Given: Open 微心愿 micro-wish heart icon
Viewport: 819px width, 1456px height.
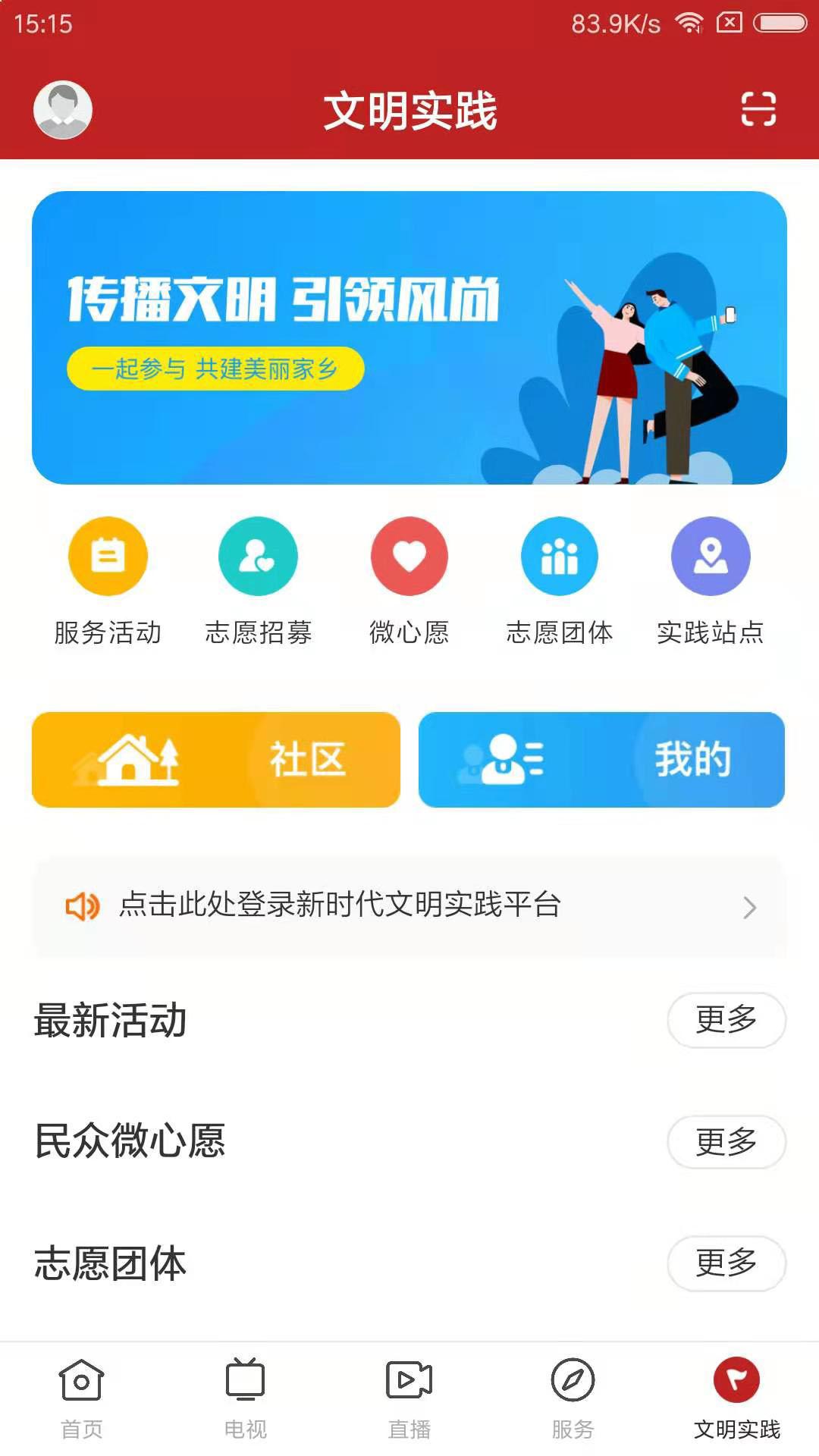Looking at the screenshot, I should [408, 556].
